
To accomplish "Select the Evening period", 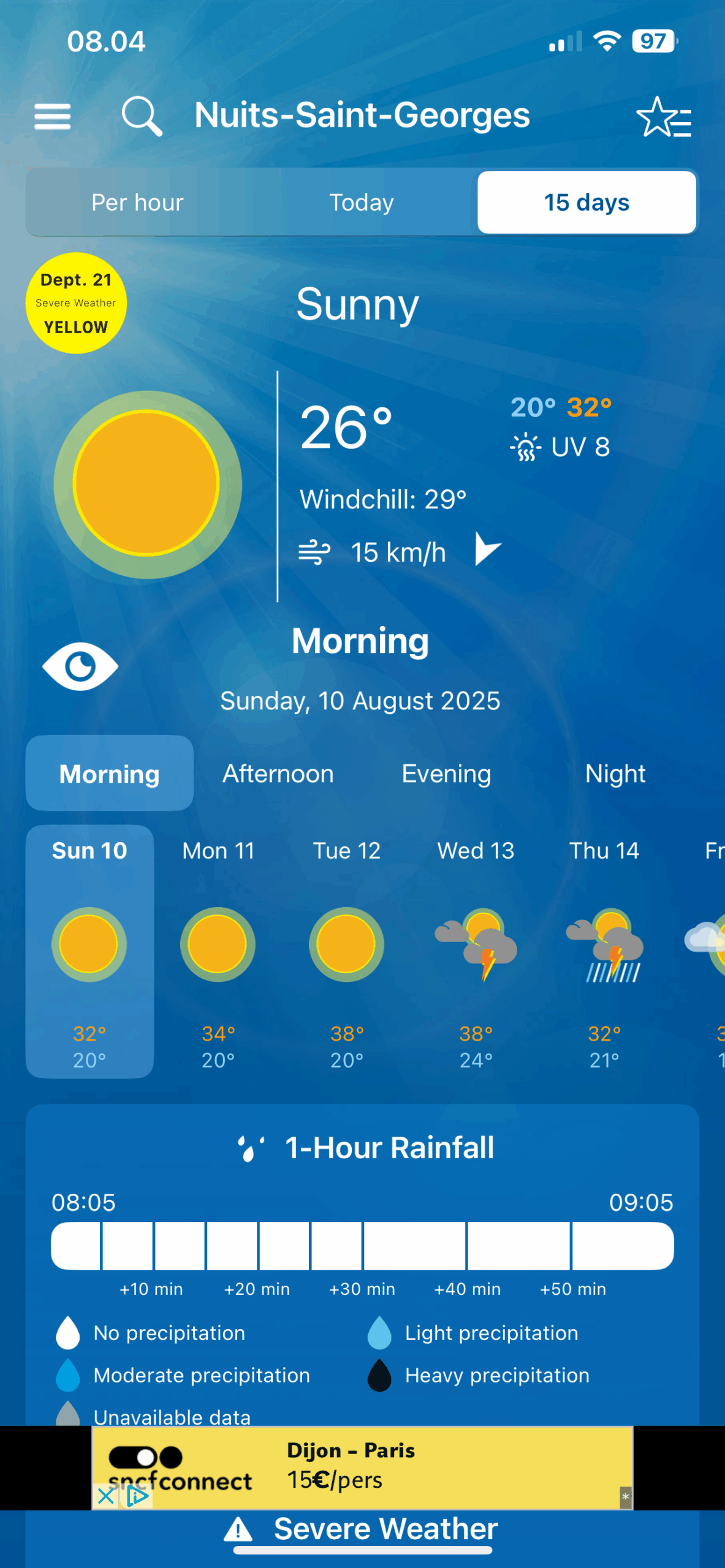I will point(446,774).
